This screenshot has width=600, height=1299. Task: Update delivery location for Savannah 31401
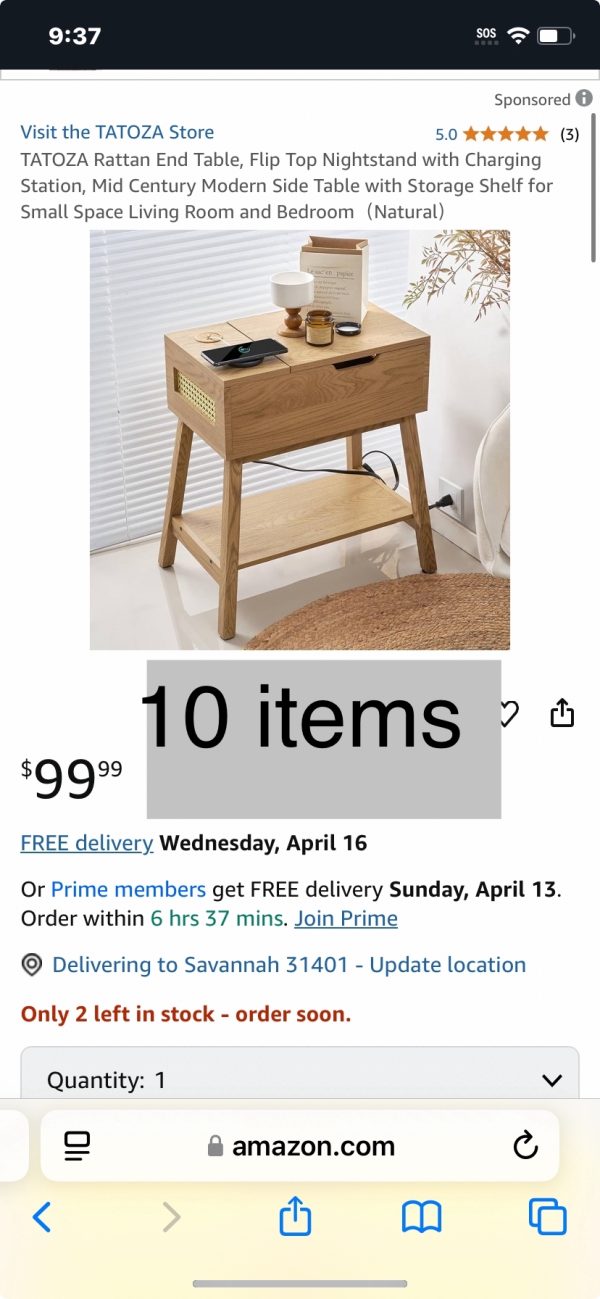pyautogui.click(x=288, y=965)
